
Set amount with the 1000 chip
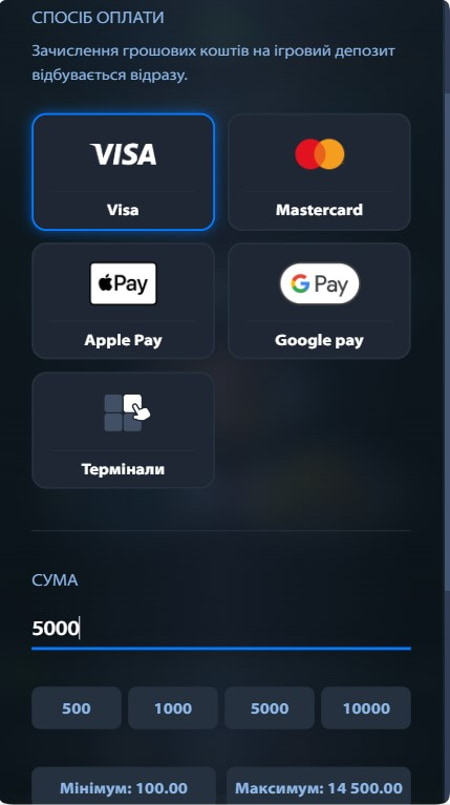point(173,708)
